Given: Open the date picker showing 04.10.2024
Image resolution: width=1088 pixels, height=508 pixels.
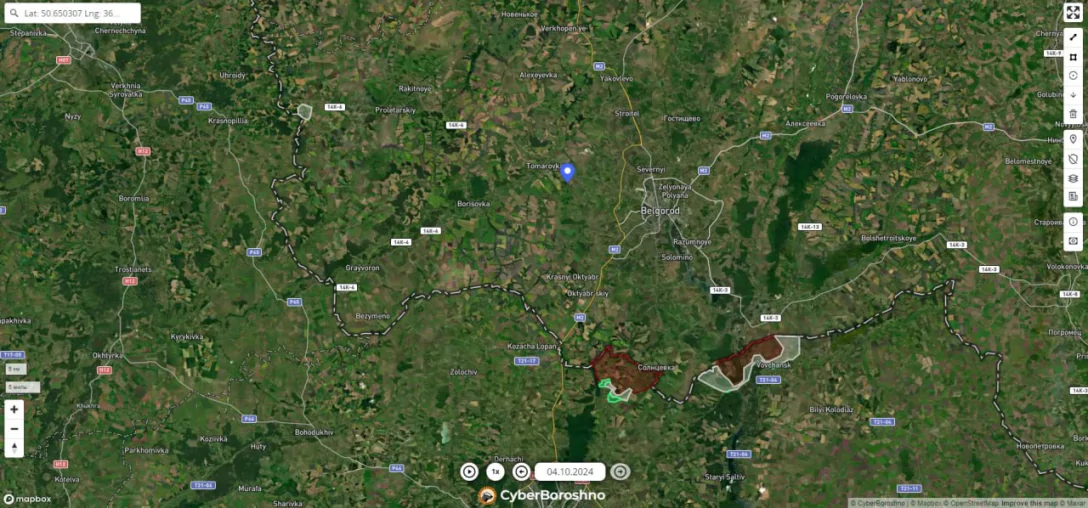Looking at the screenshot, I should click(x=570, y=472).
